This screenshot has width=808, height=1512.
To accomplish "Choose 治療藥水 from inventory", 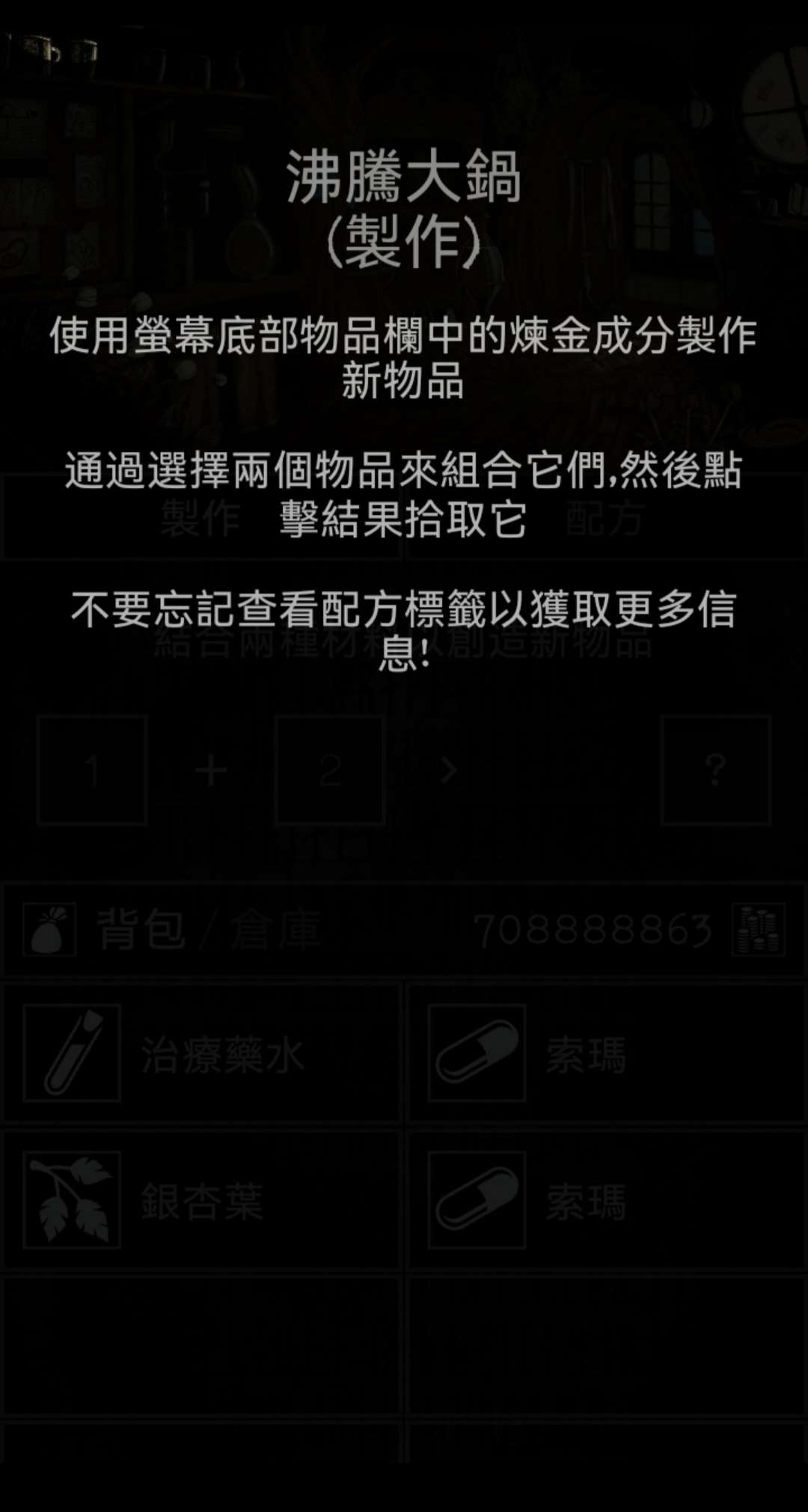I will (x=202, y=1053).
